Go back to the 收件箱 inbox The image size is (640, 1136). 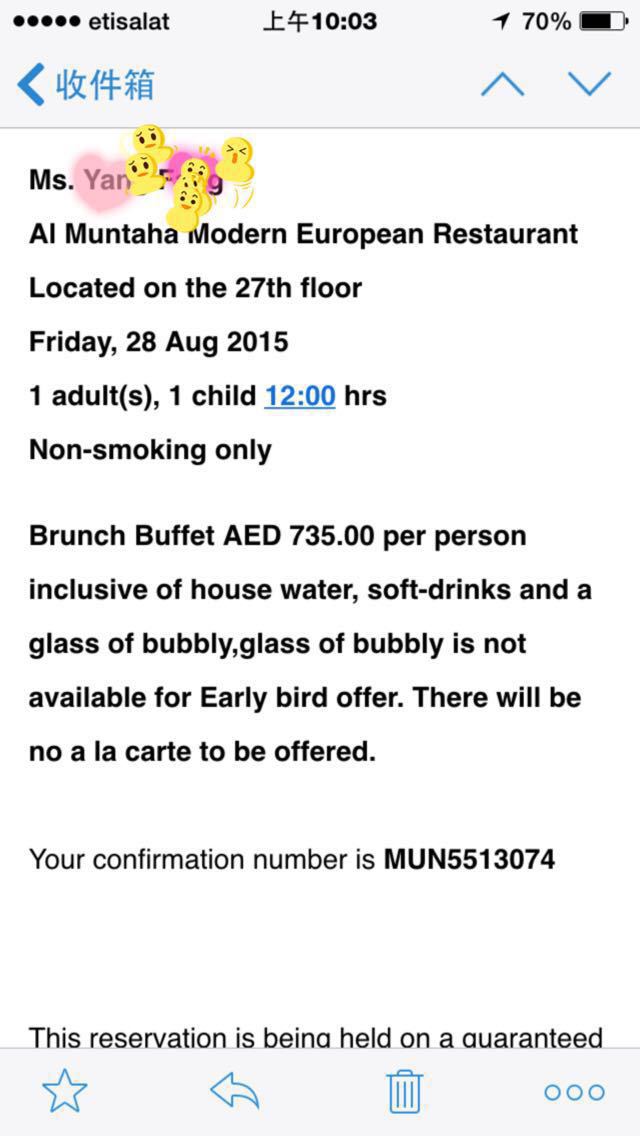(87, 85)
